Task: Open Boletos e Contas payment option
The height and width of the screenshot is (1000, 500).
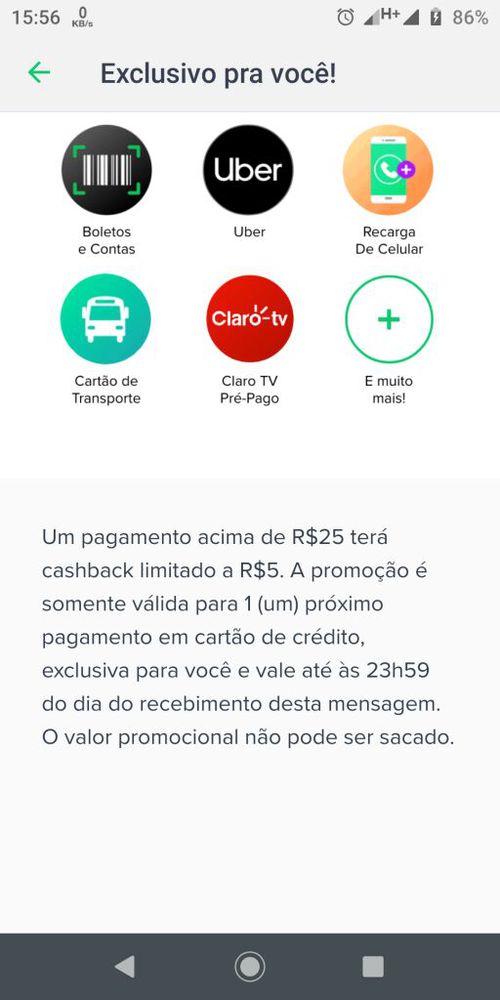Action: (x=107, y=170)
